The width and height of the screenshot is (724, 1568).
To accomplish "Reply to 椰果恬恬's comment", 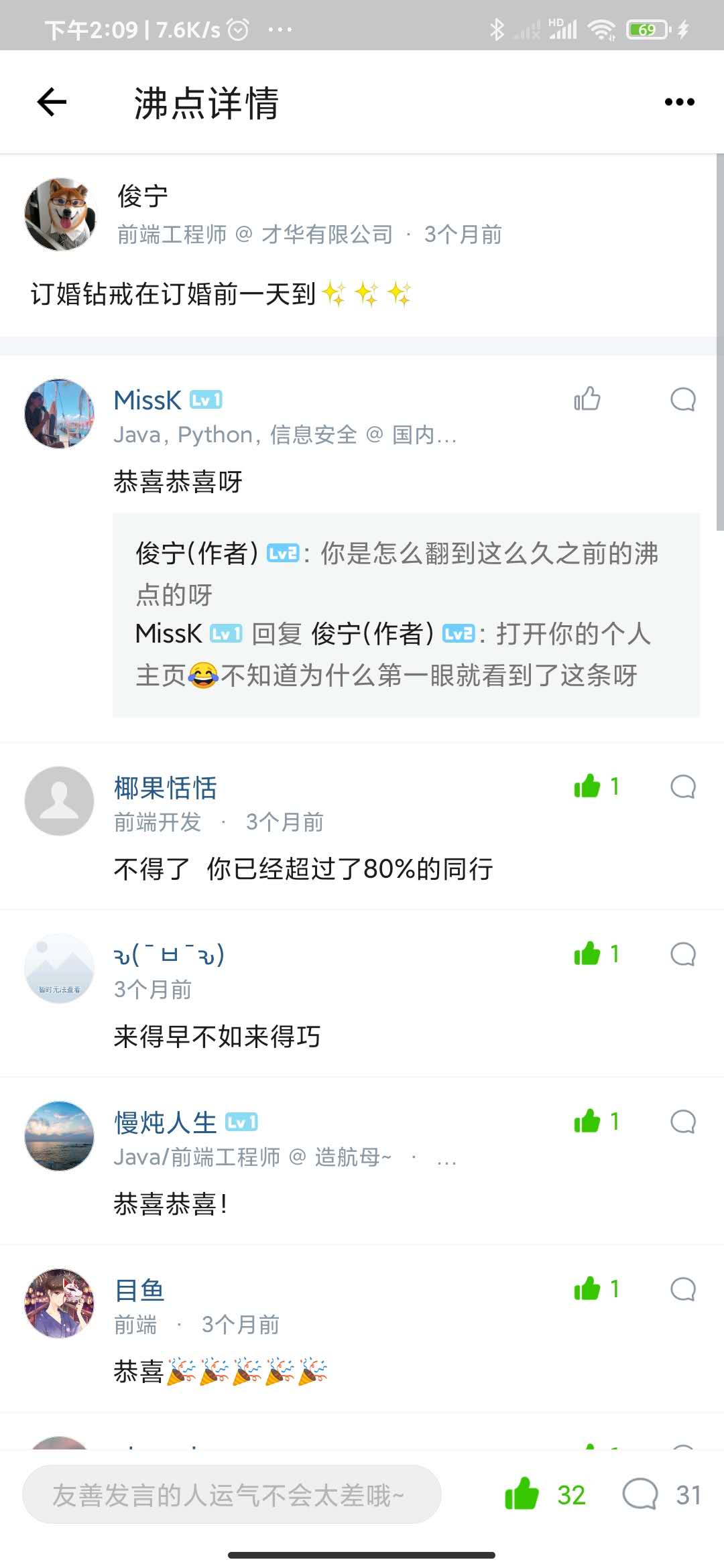I will pos(682,787).
